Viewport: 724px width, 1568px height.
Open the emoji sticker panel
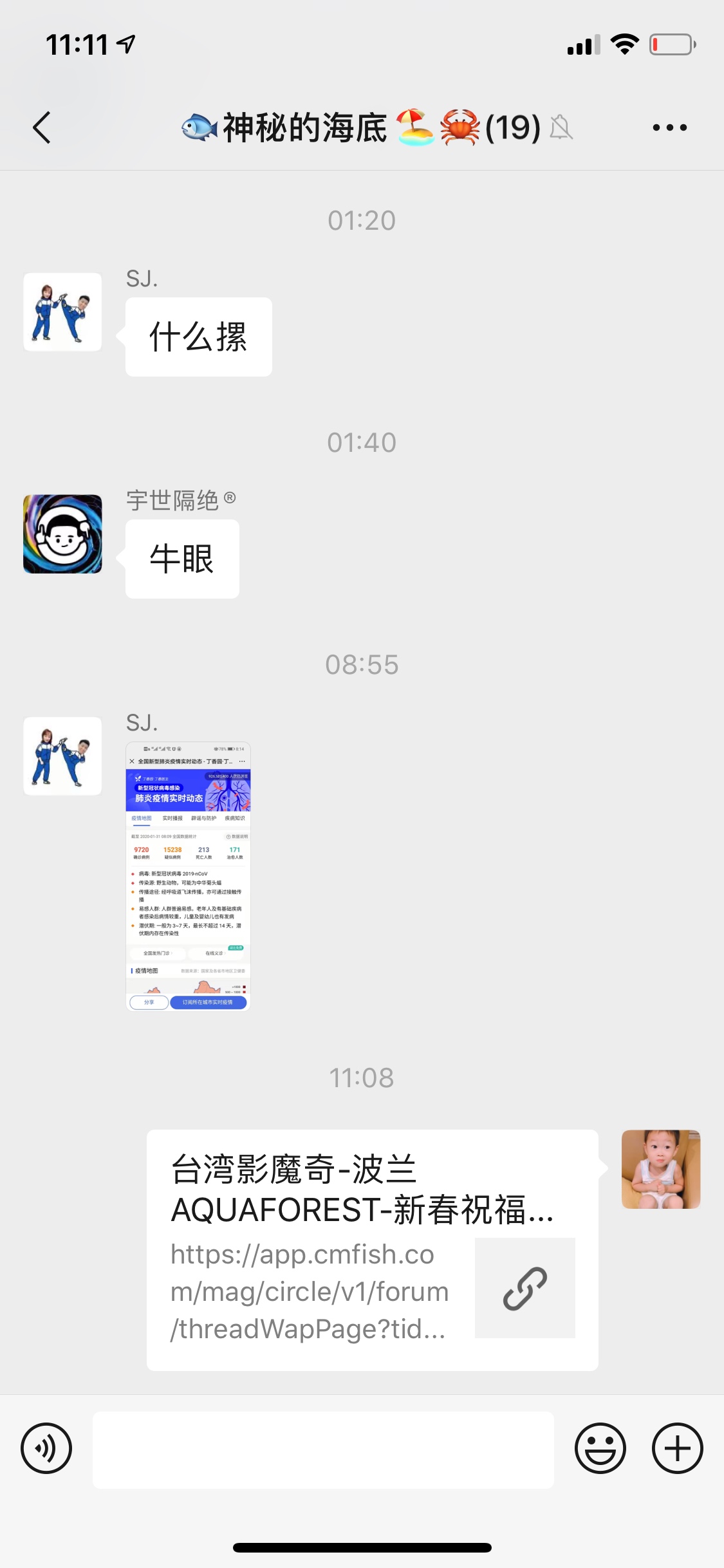pos(600,1448)
